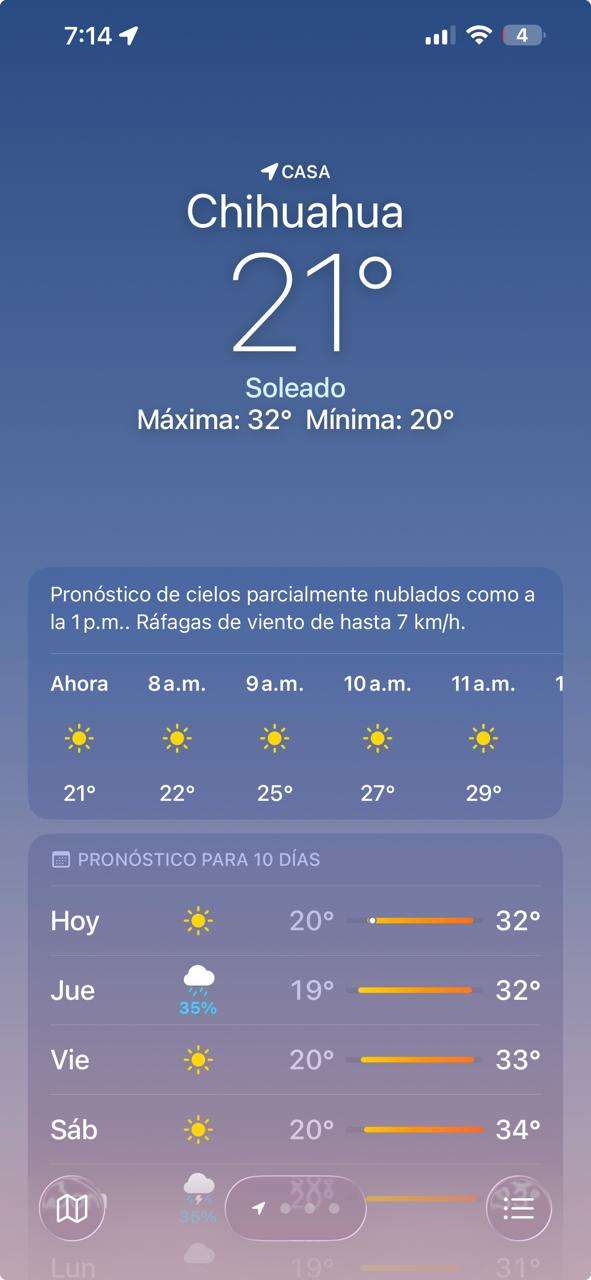The height and width of the screenshot is (1280, 591).
Task: Open today's Hoy forecast details
Action: [x=295, y=920]
